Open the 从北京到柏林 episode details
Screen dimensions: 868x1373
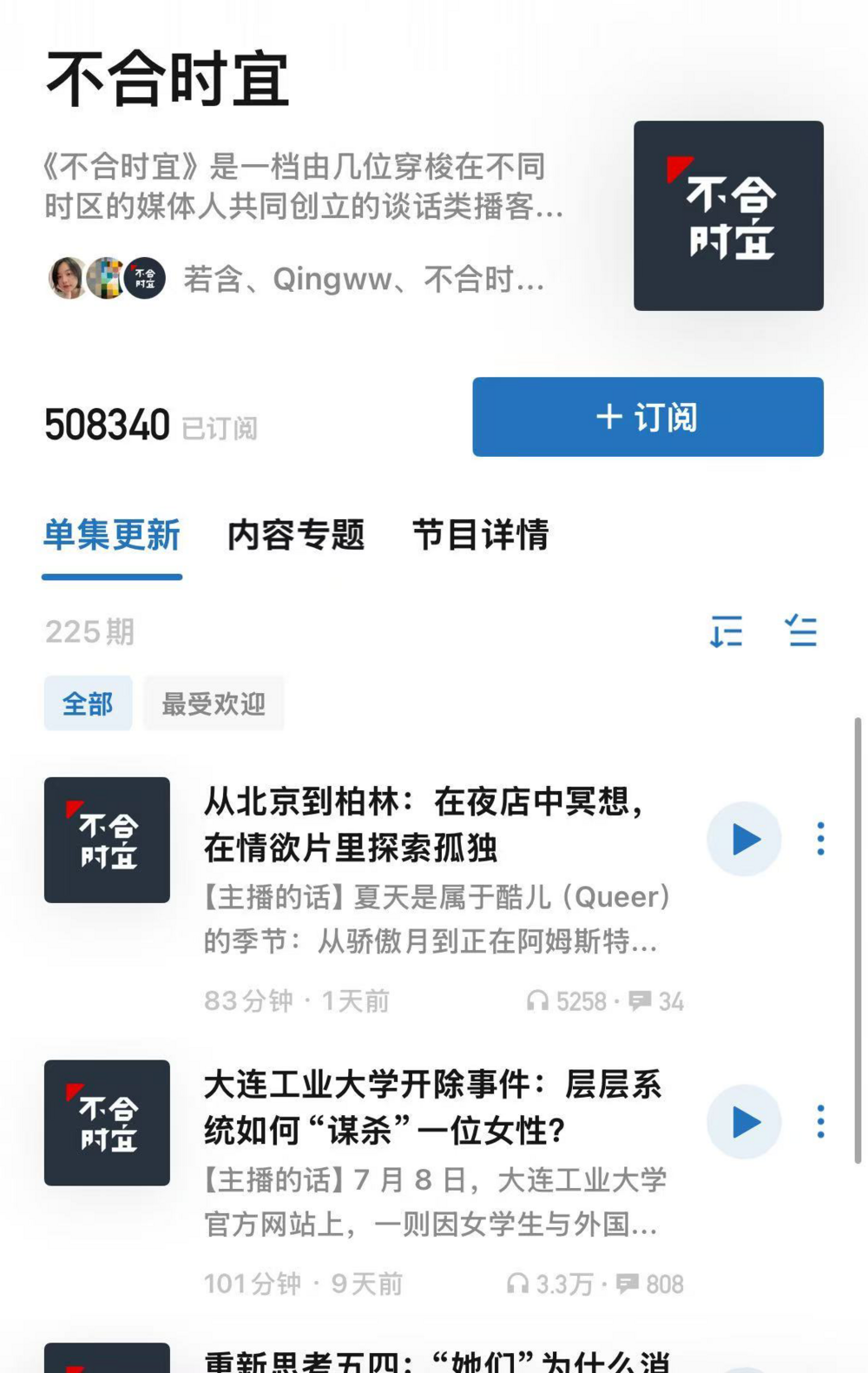(425, 823)
